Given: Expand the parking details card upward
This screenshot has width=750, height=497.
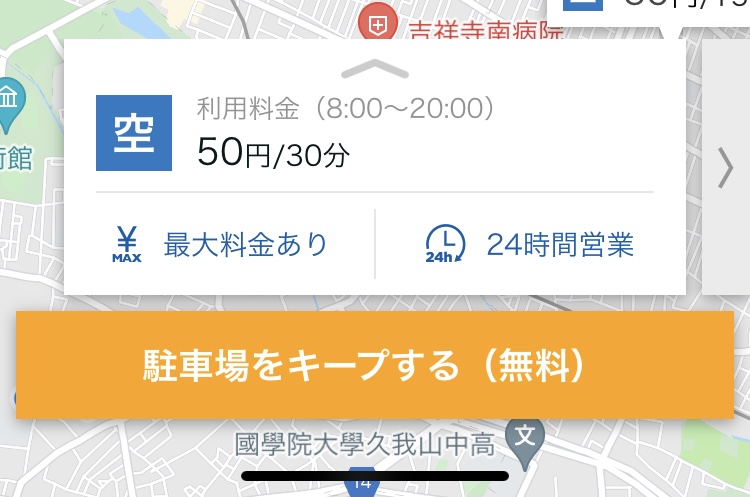Looking at the screenshot, I should (x=375, y=69).
